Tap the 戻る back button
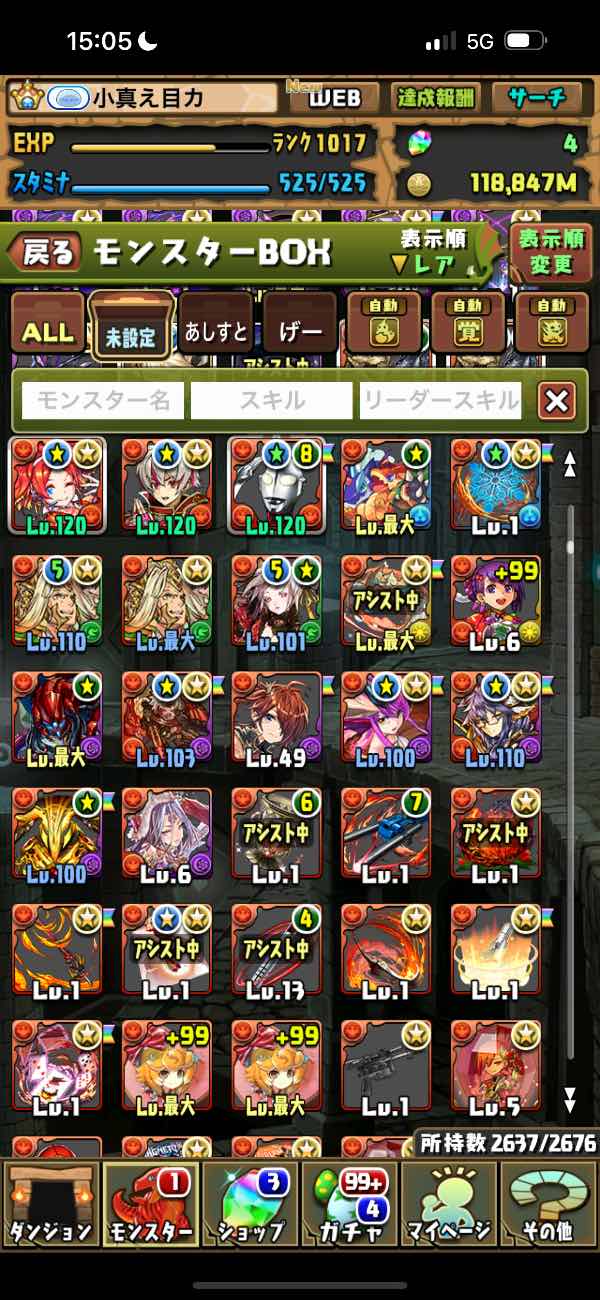The width and height of the screenshot is (600, 1300). pos(45,253)
